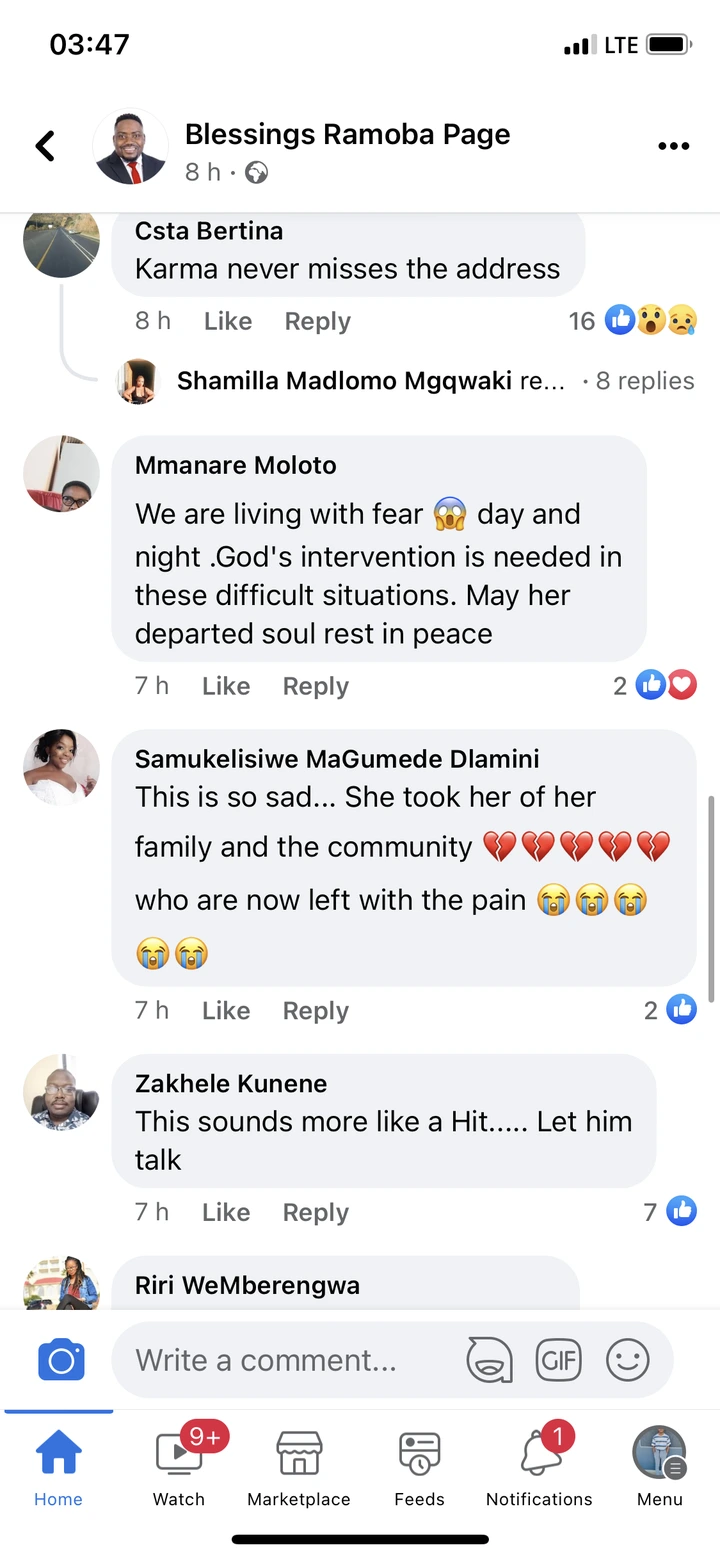Viewport: 720px width, 1559px height.
Task: Open Blessings Ramoba Page profile
Action: [347, 135]
